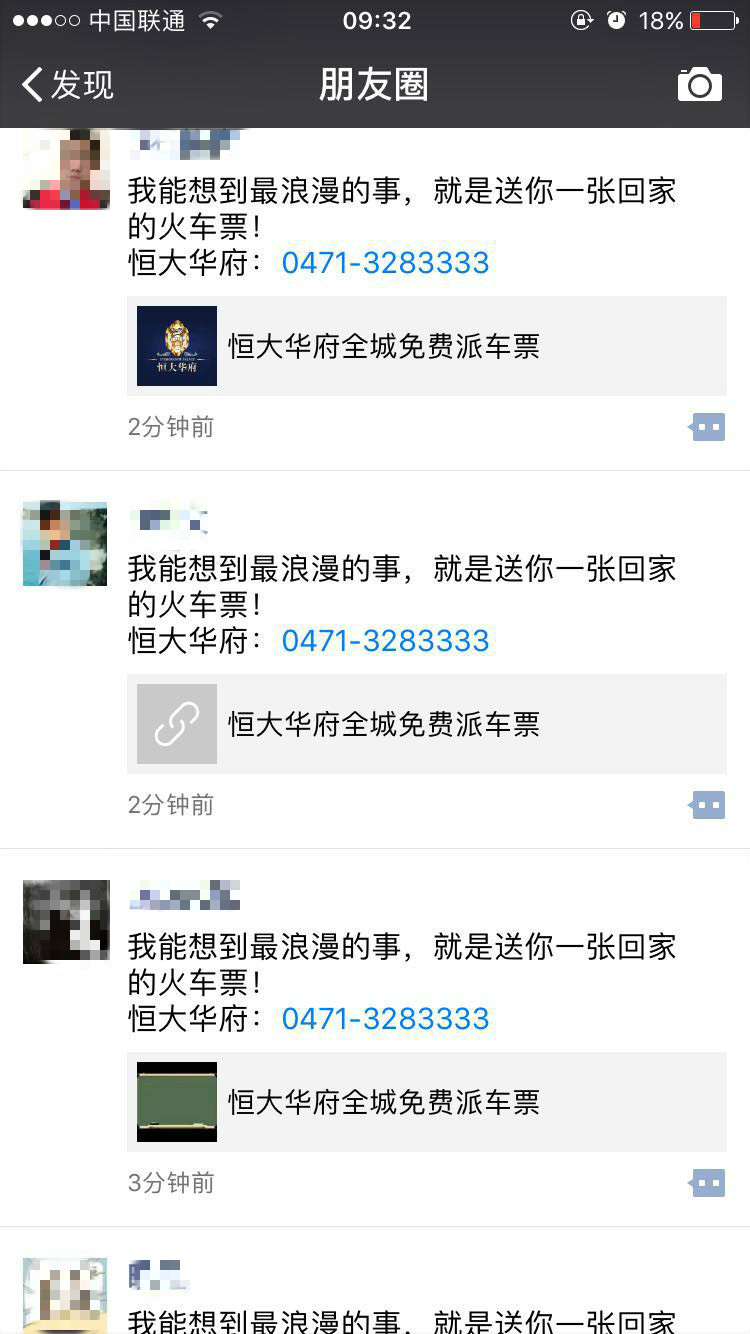The height and width of the screenshot is (1334, 750).
Task: Open comment menu on the post from 3分钟前
Action: pos(707,1183)
